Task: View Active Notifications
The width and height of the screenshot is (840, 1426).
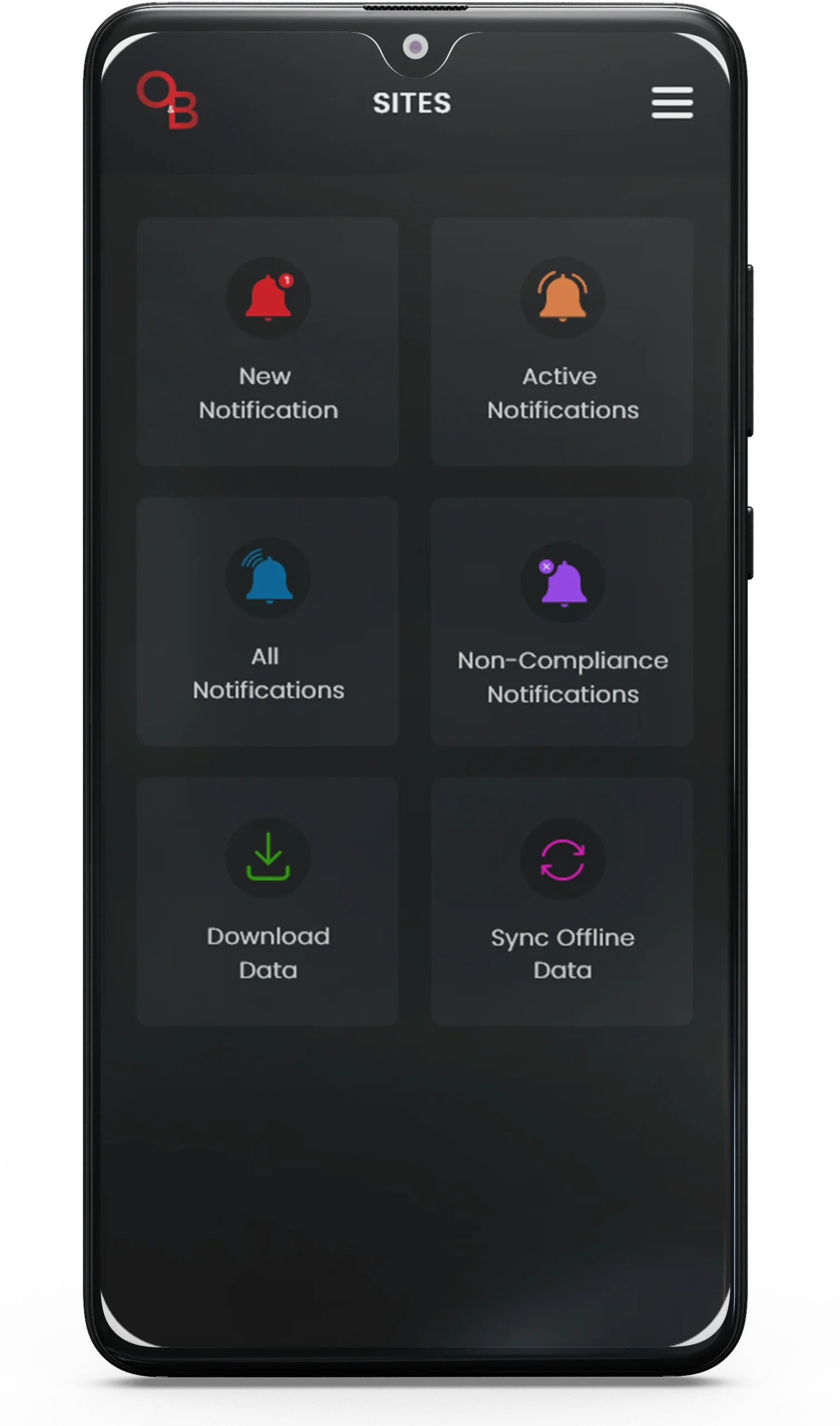Action: pos(562,341)
